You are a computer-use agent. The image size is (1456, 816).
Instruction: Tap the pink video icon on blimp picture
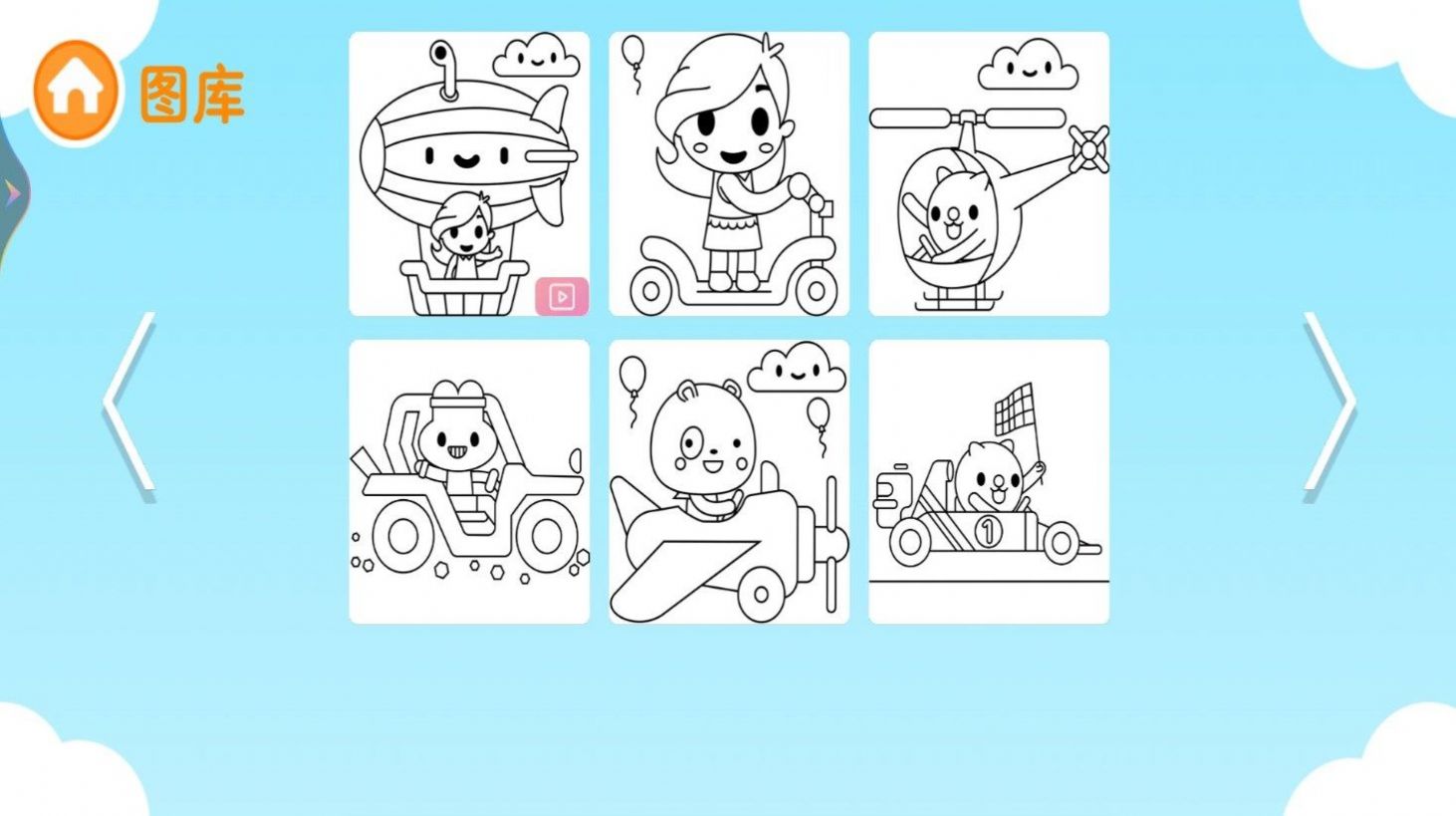(562, 297)
